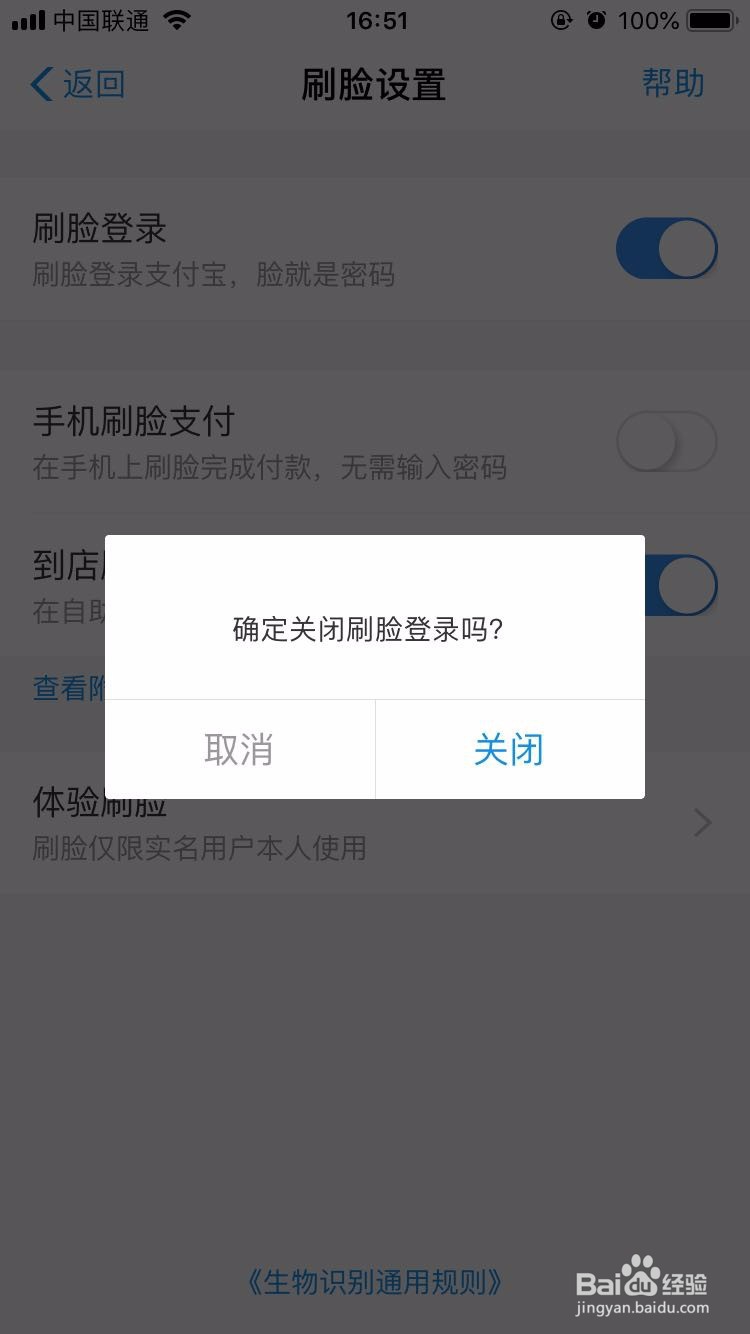Select the 刷脸设置 title bar

[x=375, y=84]
